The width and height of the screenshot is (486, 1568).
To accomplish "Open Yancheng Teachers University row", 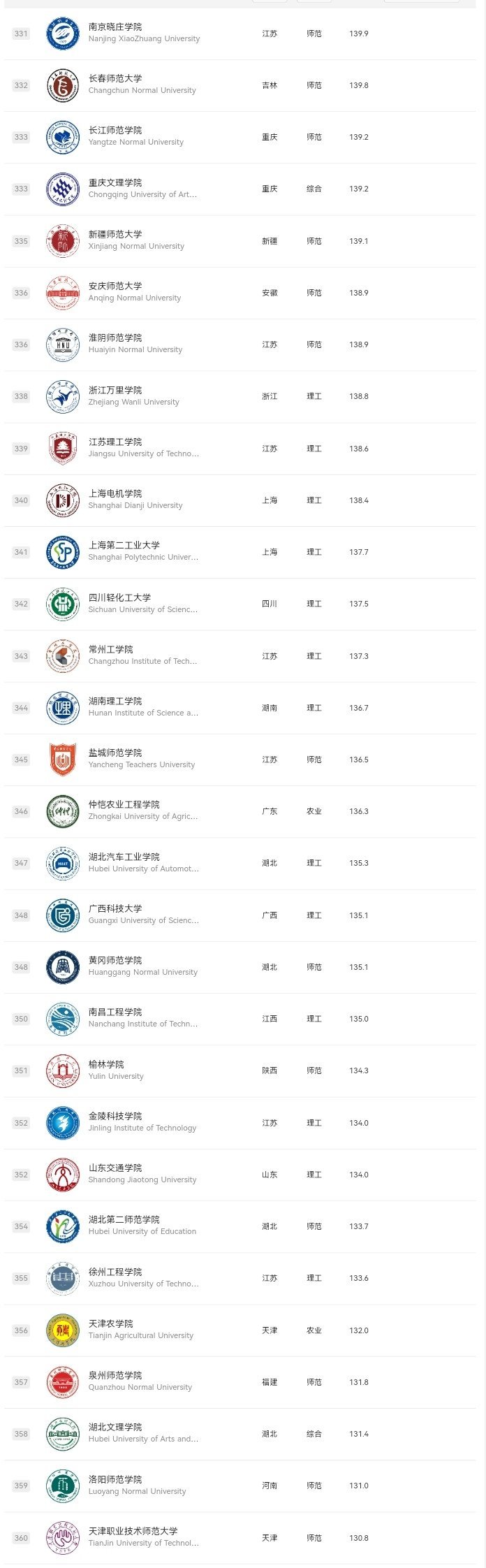I will click(240, 760).
